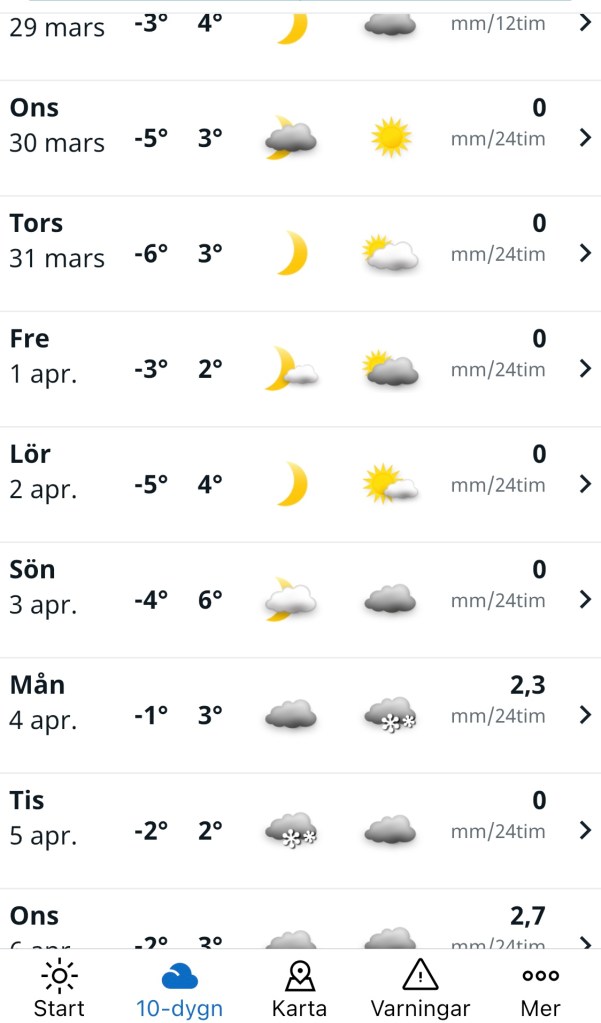Tap the Sön 3 apr. row
This screenshot has height=1023, width=601.
(300, 600)
